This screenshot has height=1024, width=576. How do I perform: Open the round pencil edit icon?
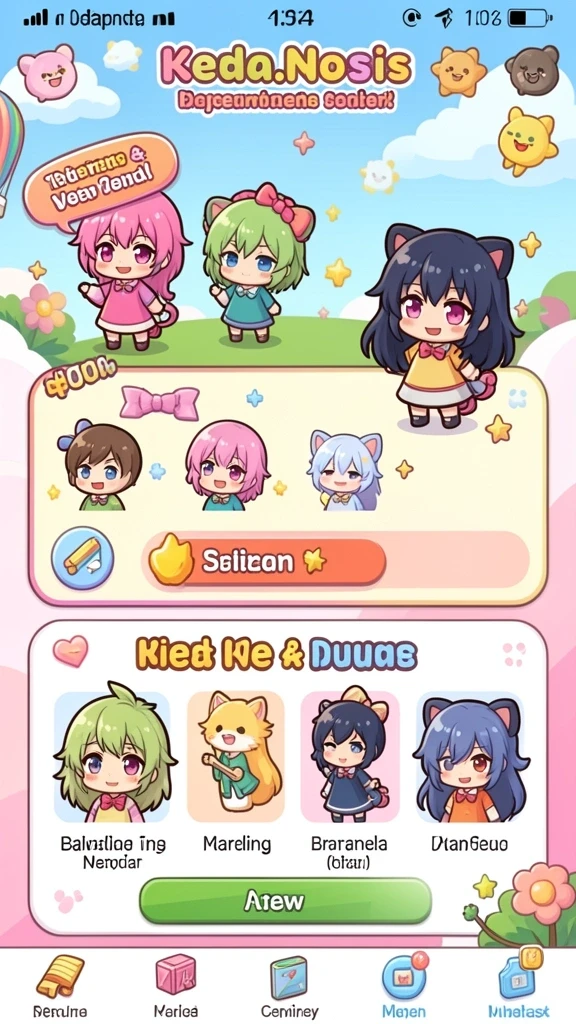pos(82,560)
